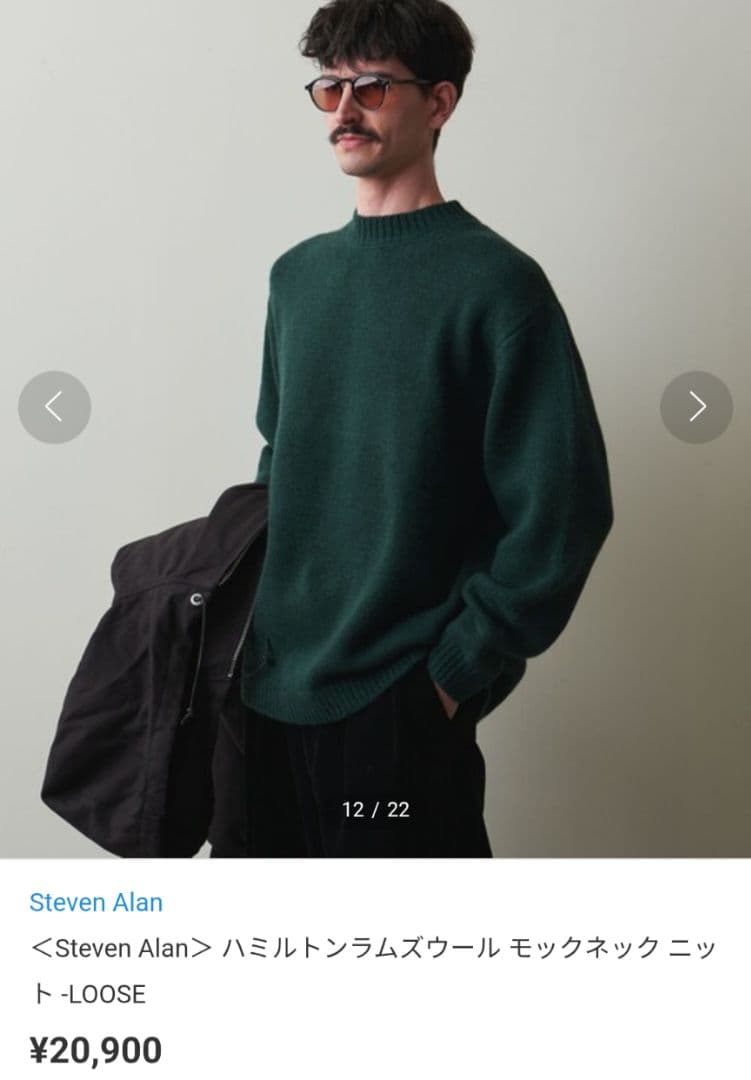Open the Steven Alan brand link
The height and width of the screenshot is (1080, 751).
96,902
